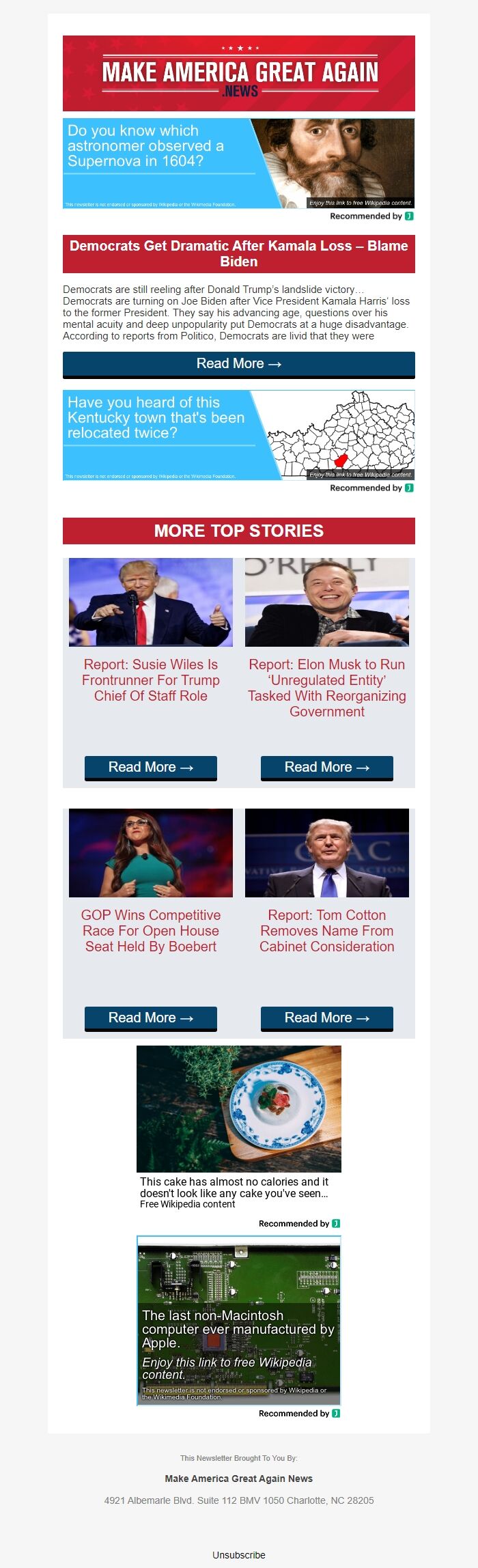Image resolution: width=478 pixels, height=1568 pixels.
Task: Tap Read More under the Tom Cotton story
Action: click(x=326, y=1018)
